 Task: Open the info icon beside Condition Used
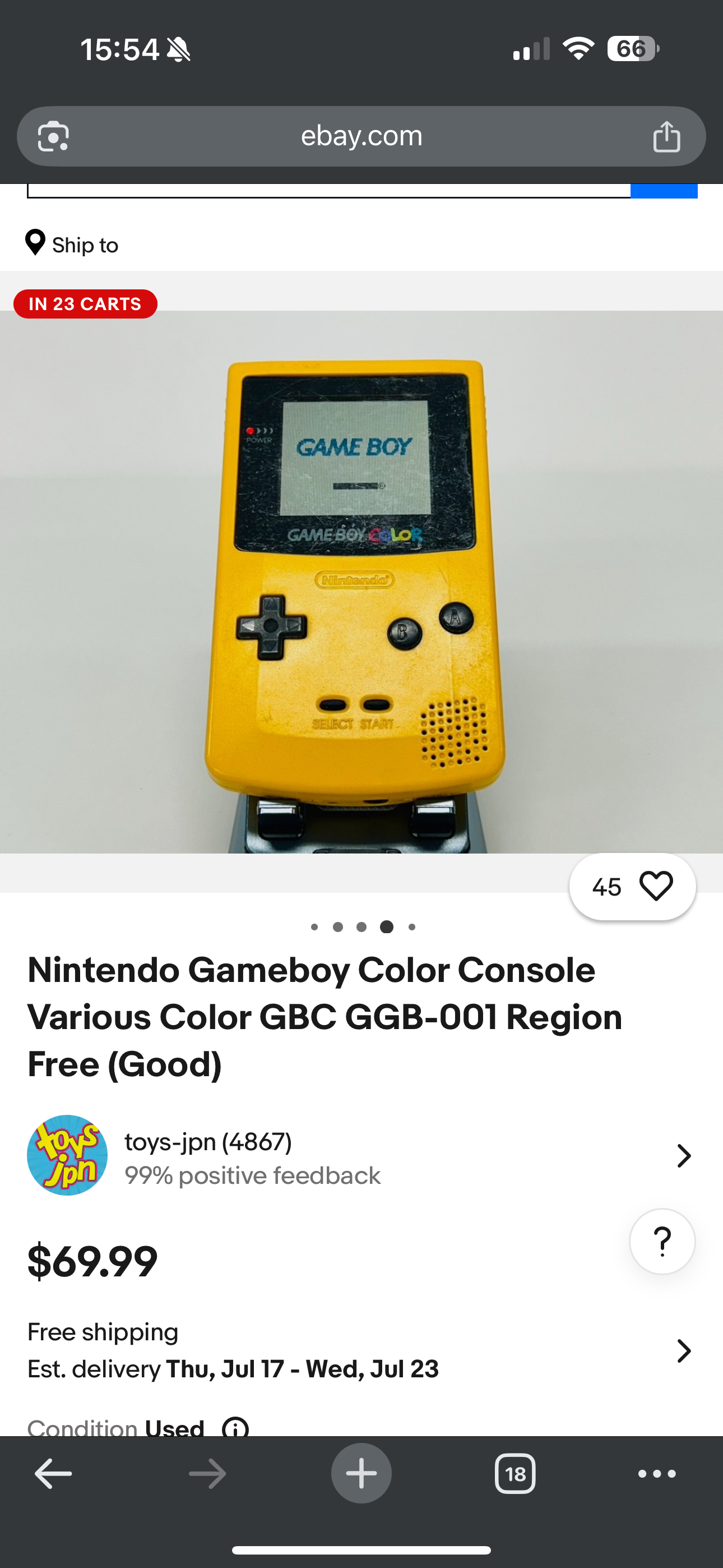tap(235, 1428)
